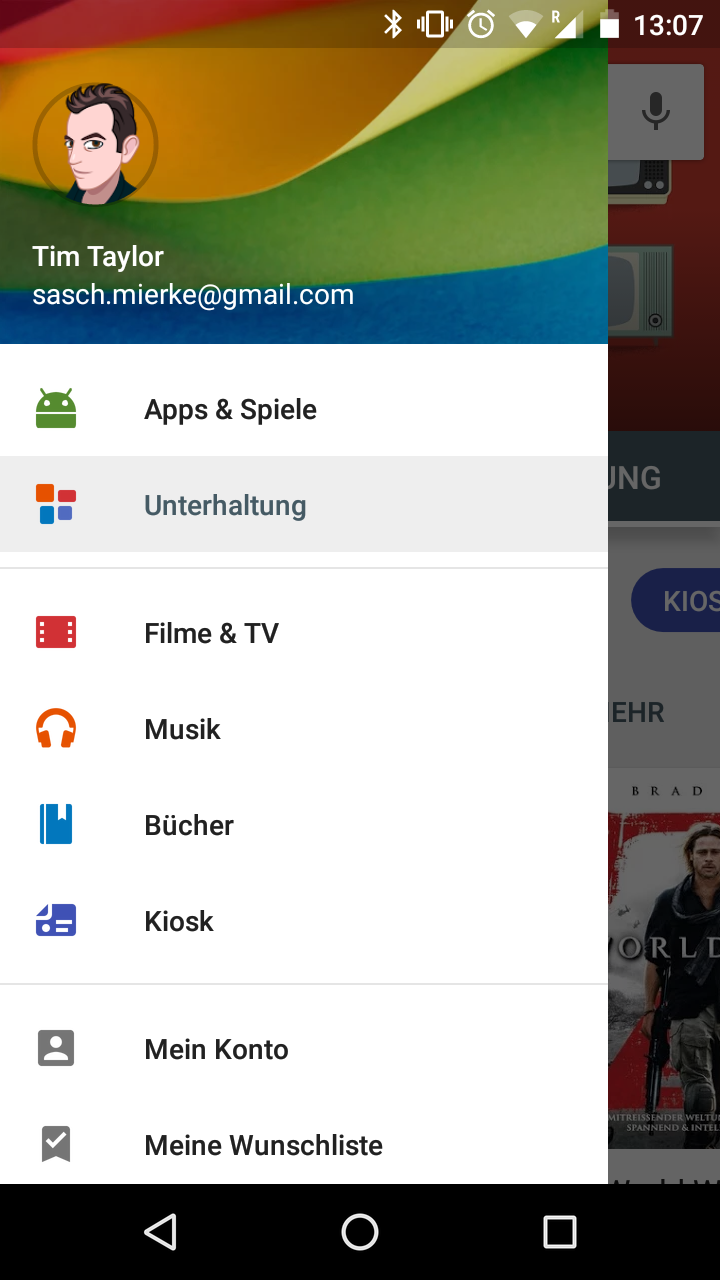Screen dimensions: 720x1280
Task: Go to the home screen
Action: (360, 1232)
